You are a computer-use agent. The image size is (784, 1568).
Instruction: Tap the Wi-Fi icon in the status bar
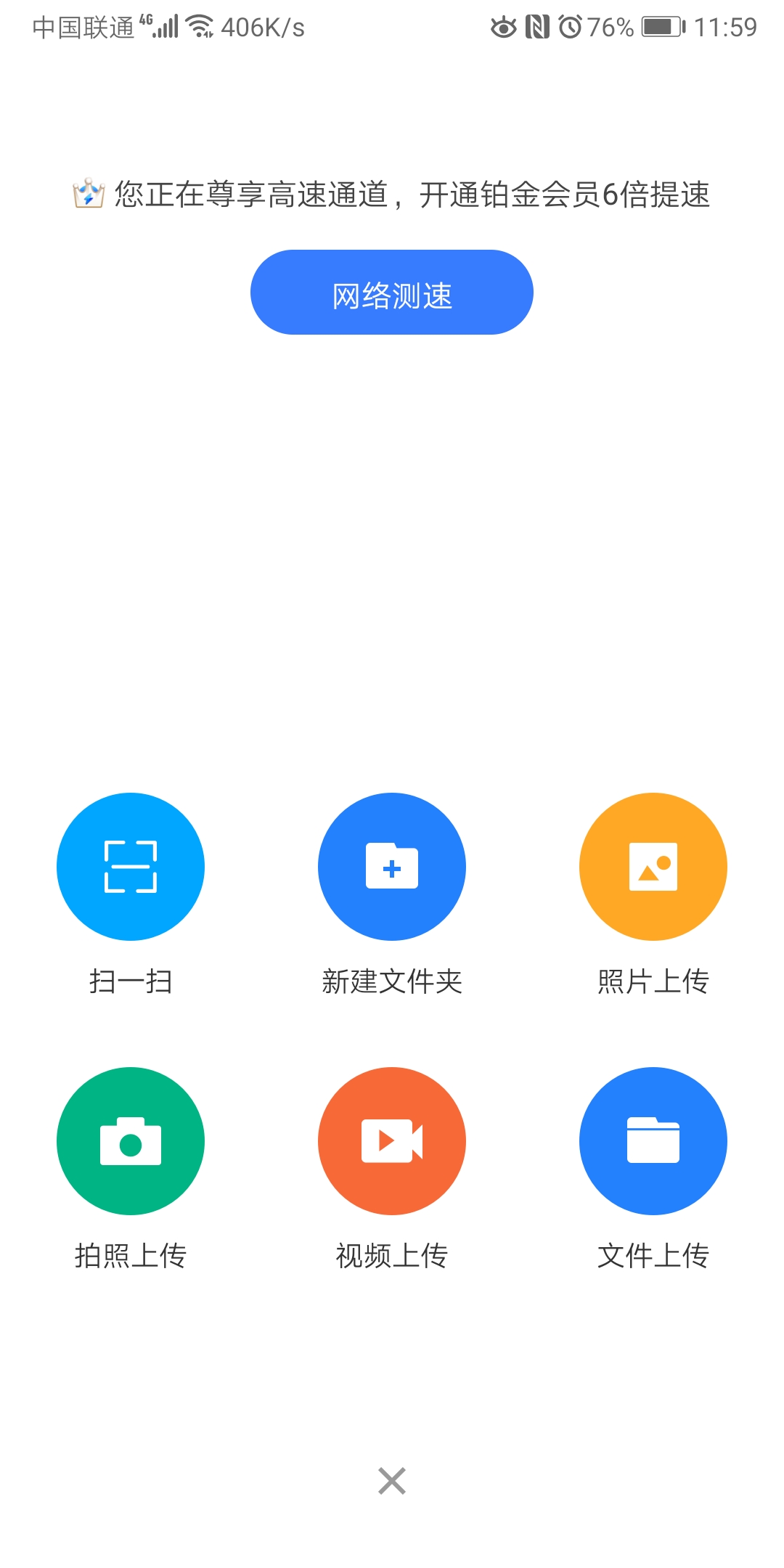tap(197, 24)
